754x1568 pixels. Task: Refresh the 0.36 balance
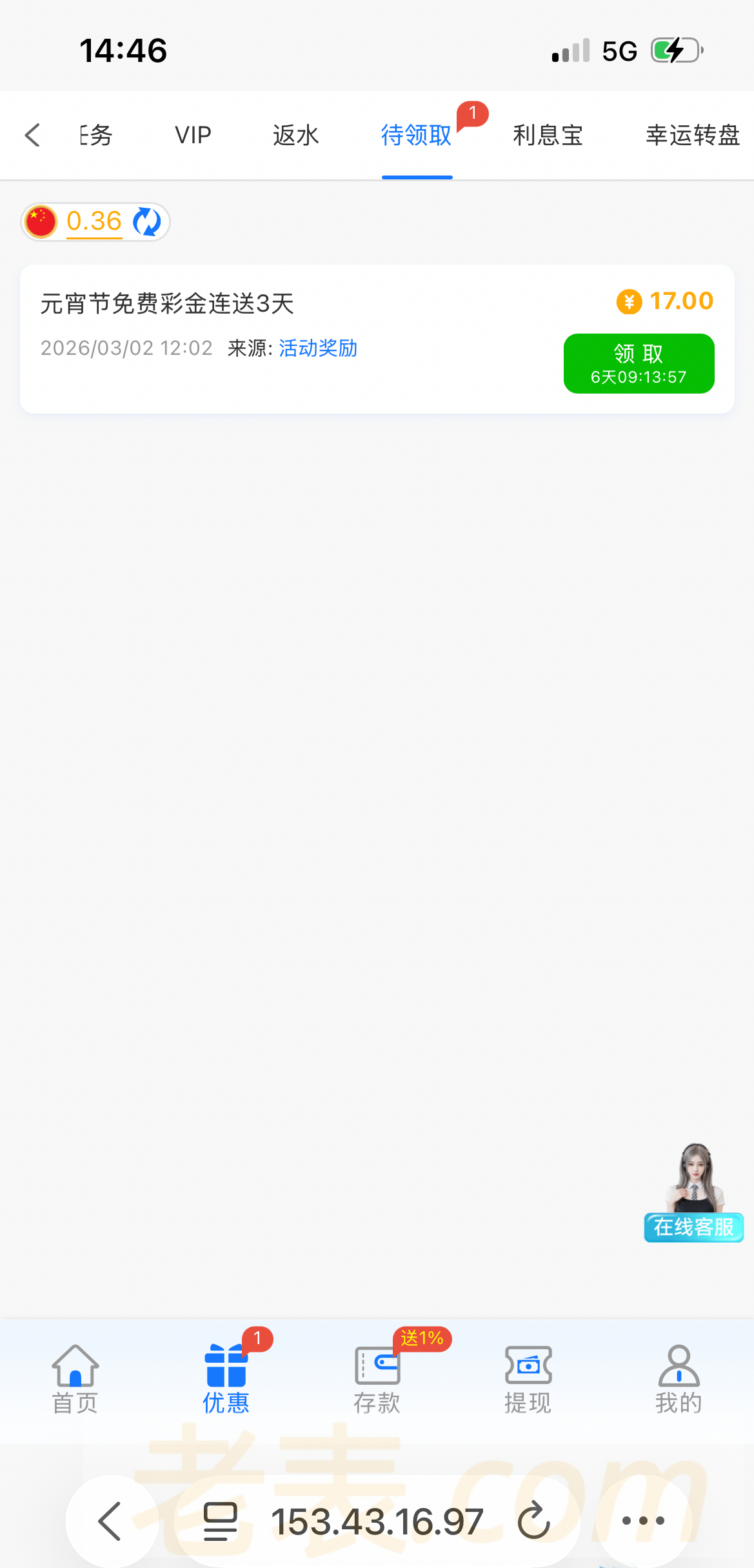147,222
